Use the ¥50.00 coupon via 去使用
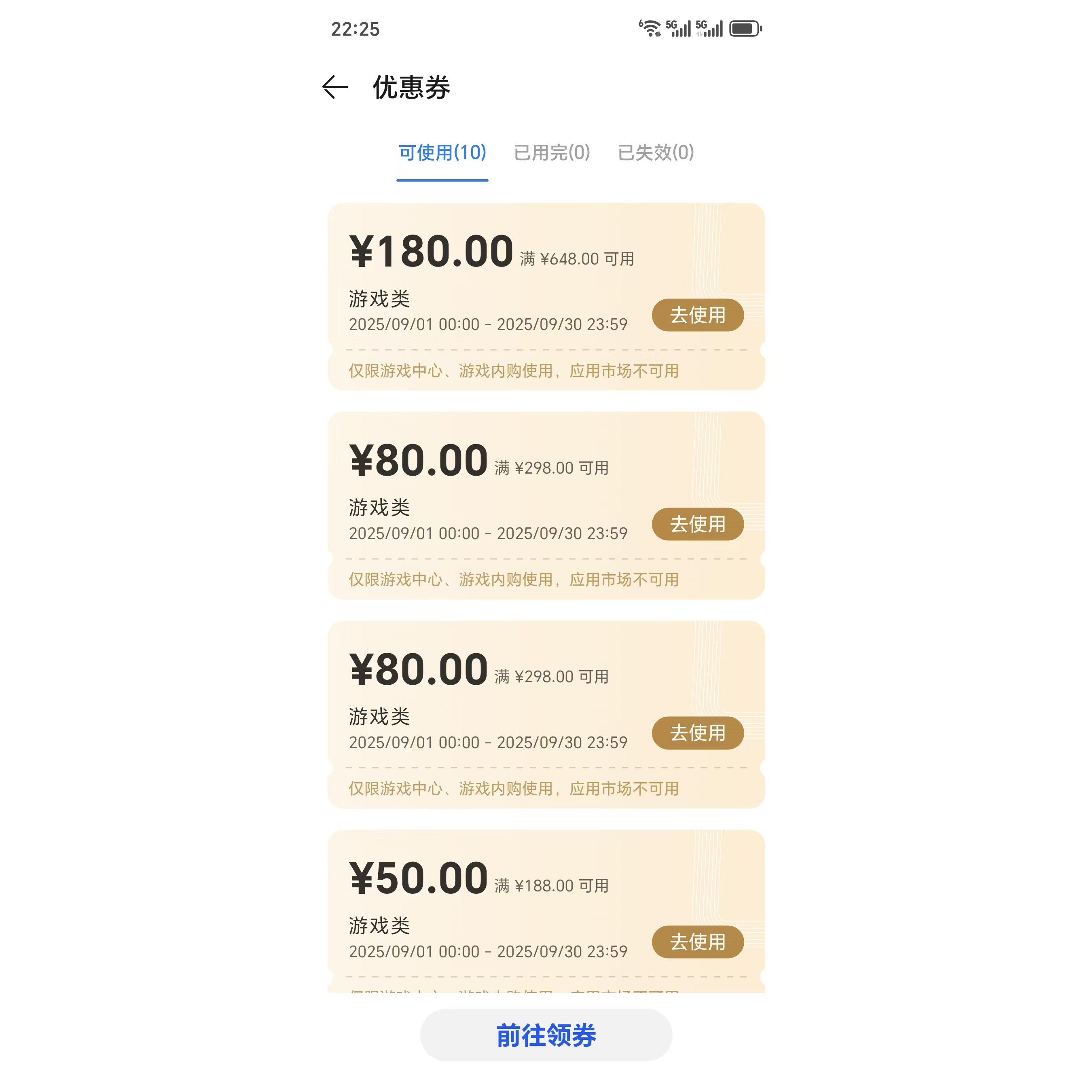The height and width of the screenshot is (1092, 1092). pyautogui.click(x=698, y=942)
